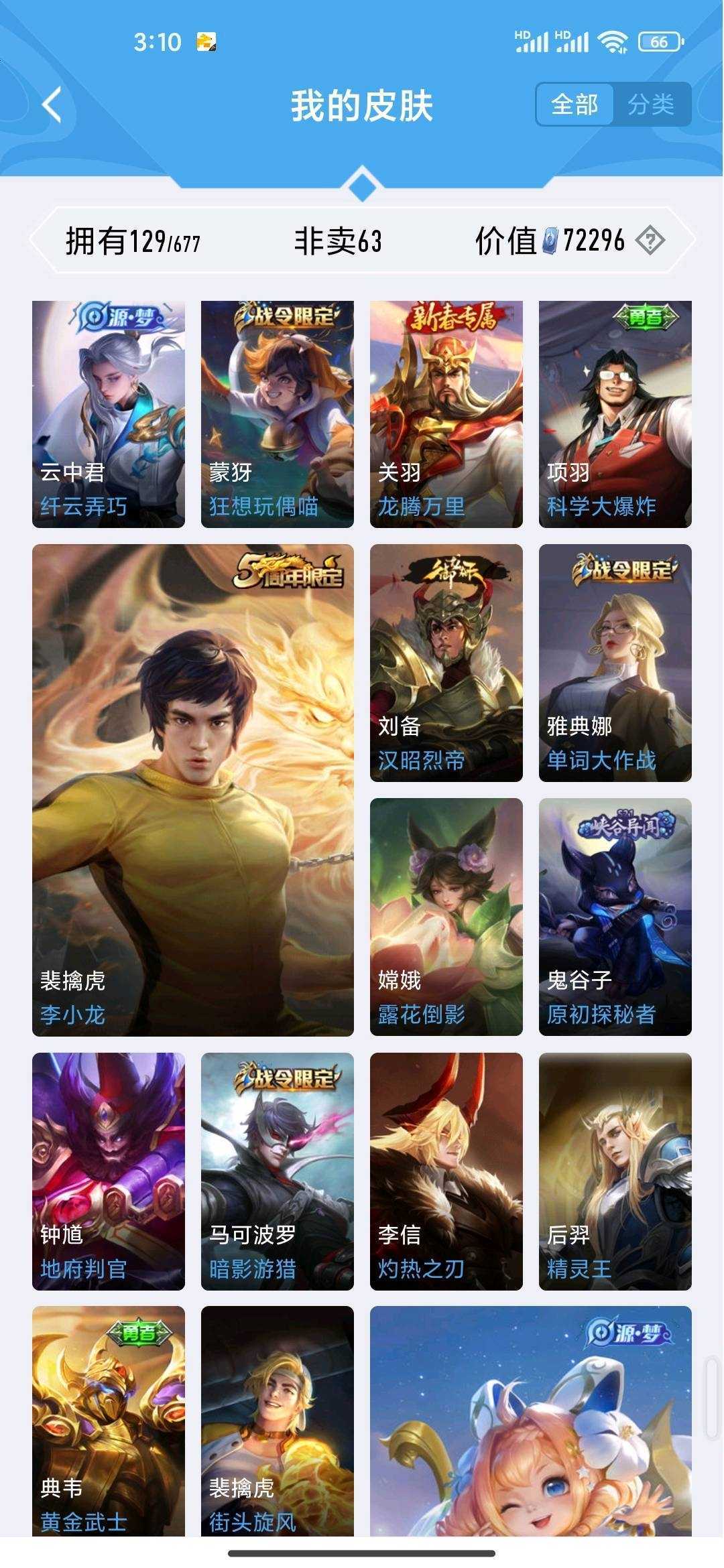This screenshot has height=1568, width=724.
Task: Open 嫦娥 露花倒影 skin card
Action: (446, 917)
